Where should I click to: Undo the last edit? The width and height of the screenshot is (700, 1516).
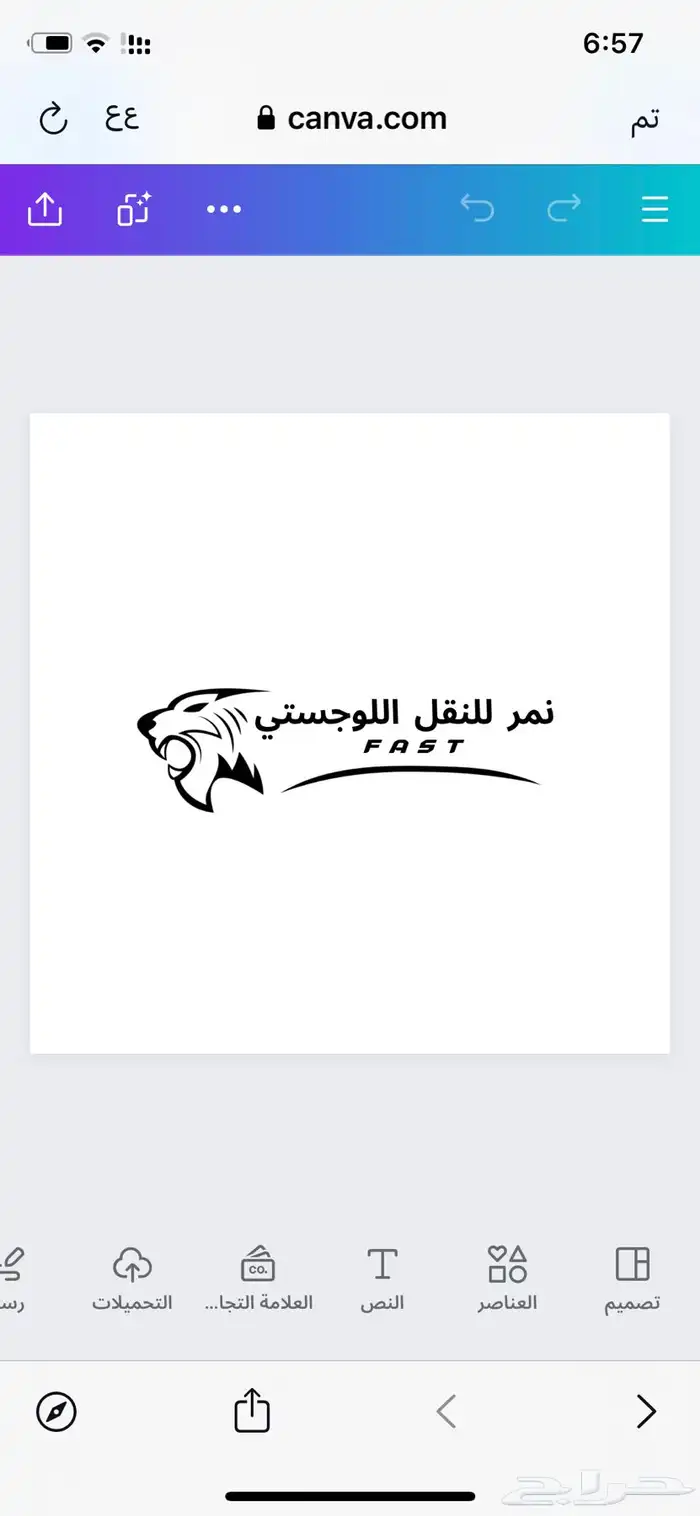click(477, 208)
